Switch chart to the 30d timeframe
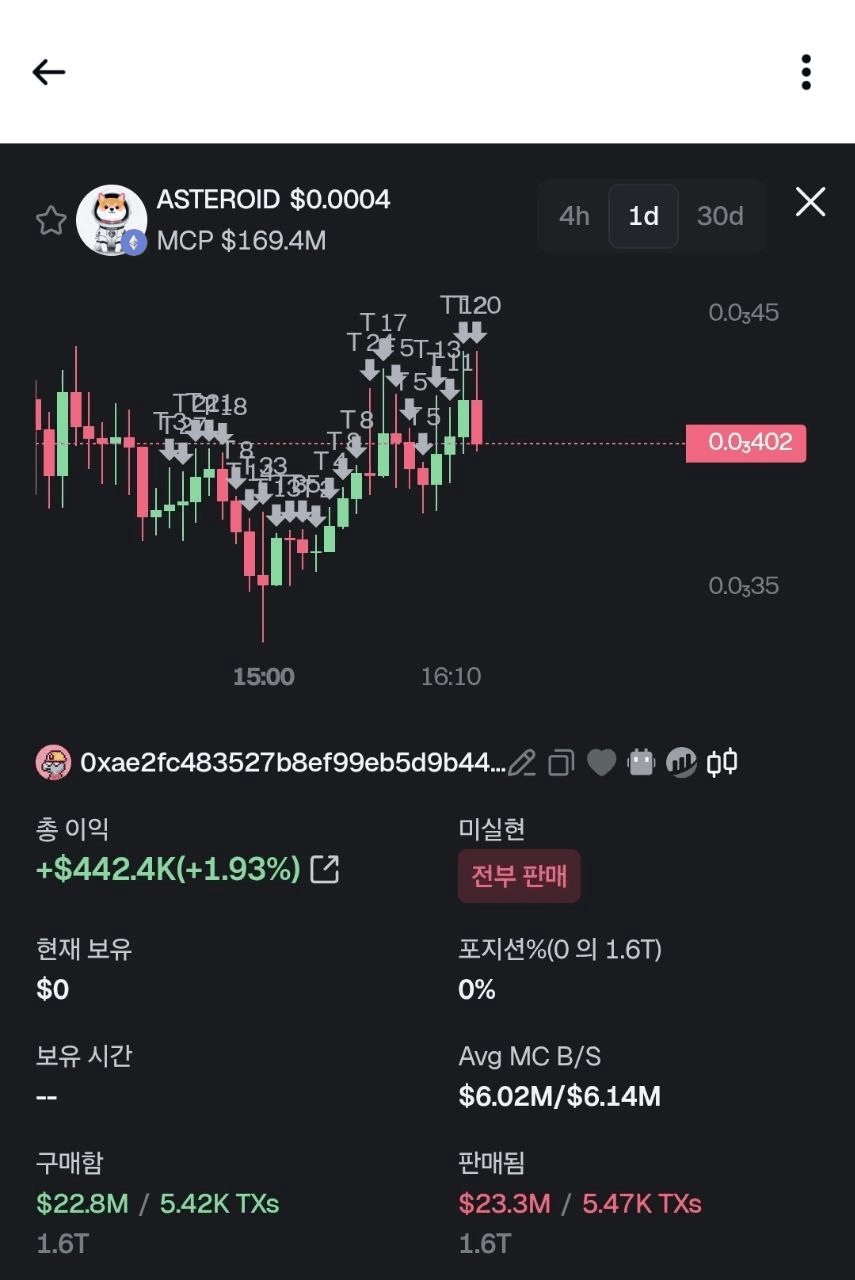Viewport: 855px width, 1280px height. tap(720, 216)
